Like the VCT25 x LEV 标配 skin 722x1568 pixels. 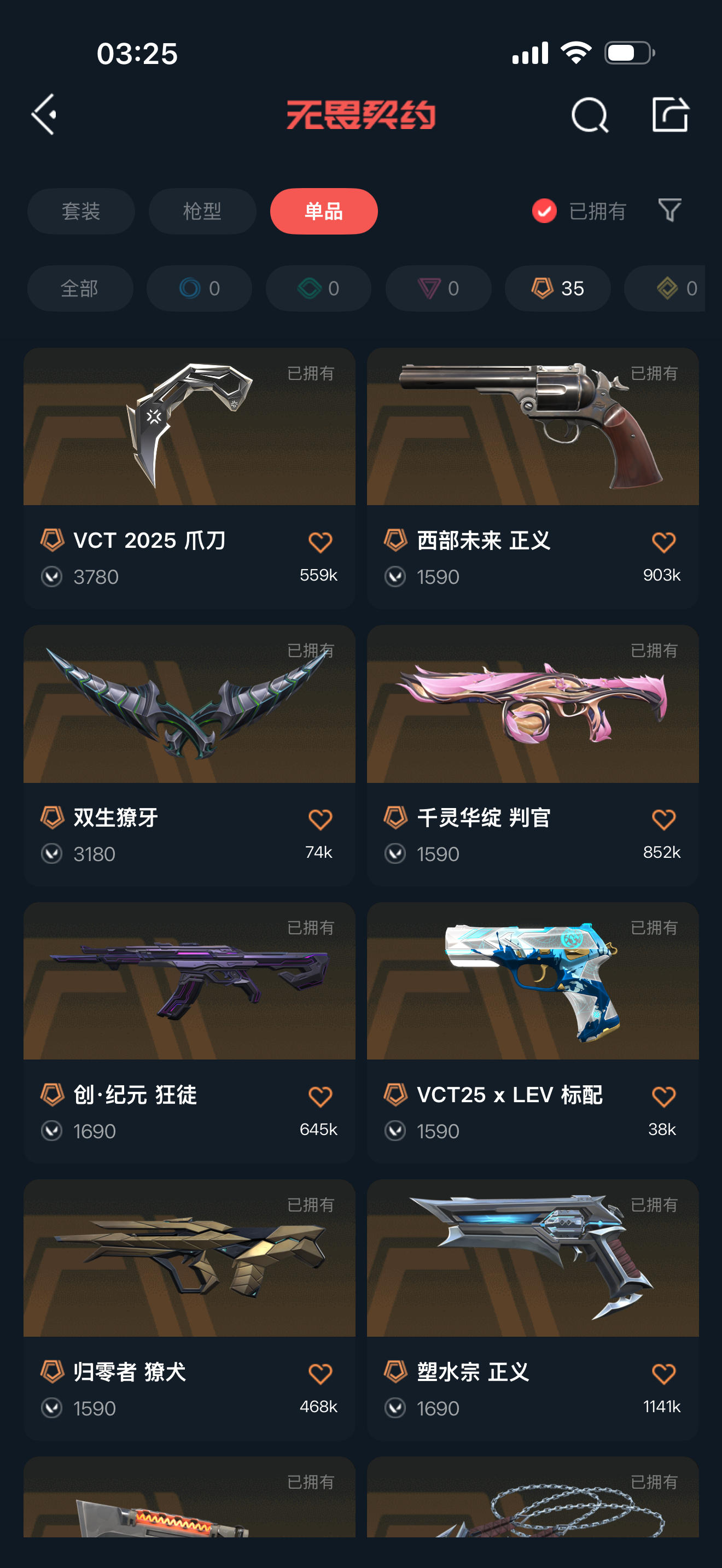point(663,1097)
